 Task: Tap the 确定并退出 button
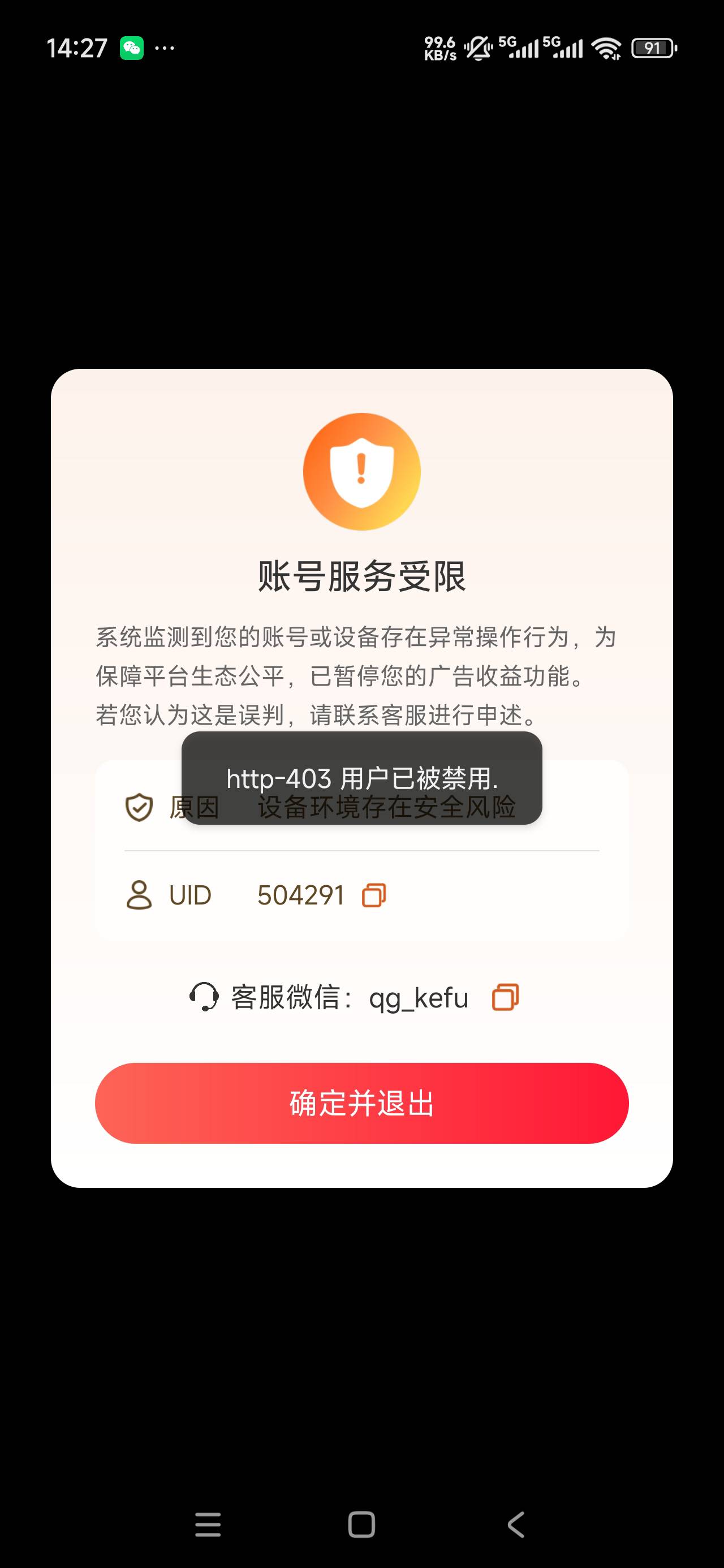tap(361, 1103)
